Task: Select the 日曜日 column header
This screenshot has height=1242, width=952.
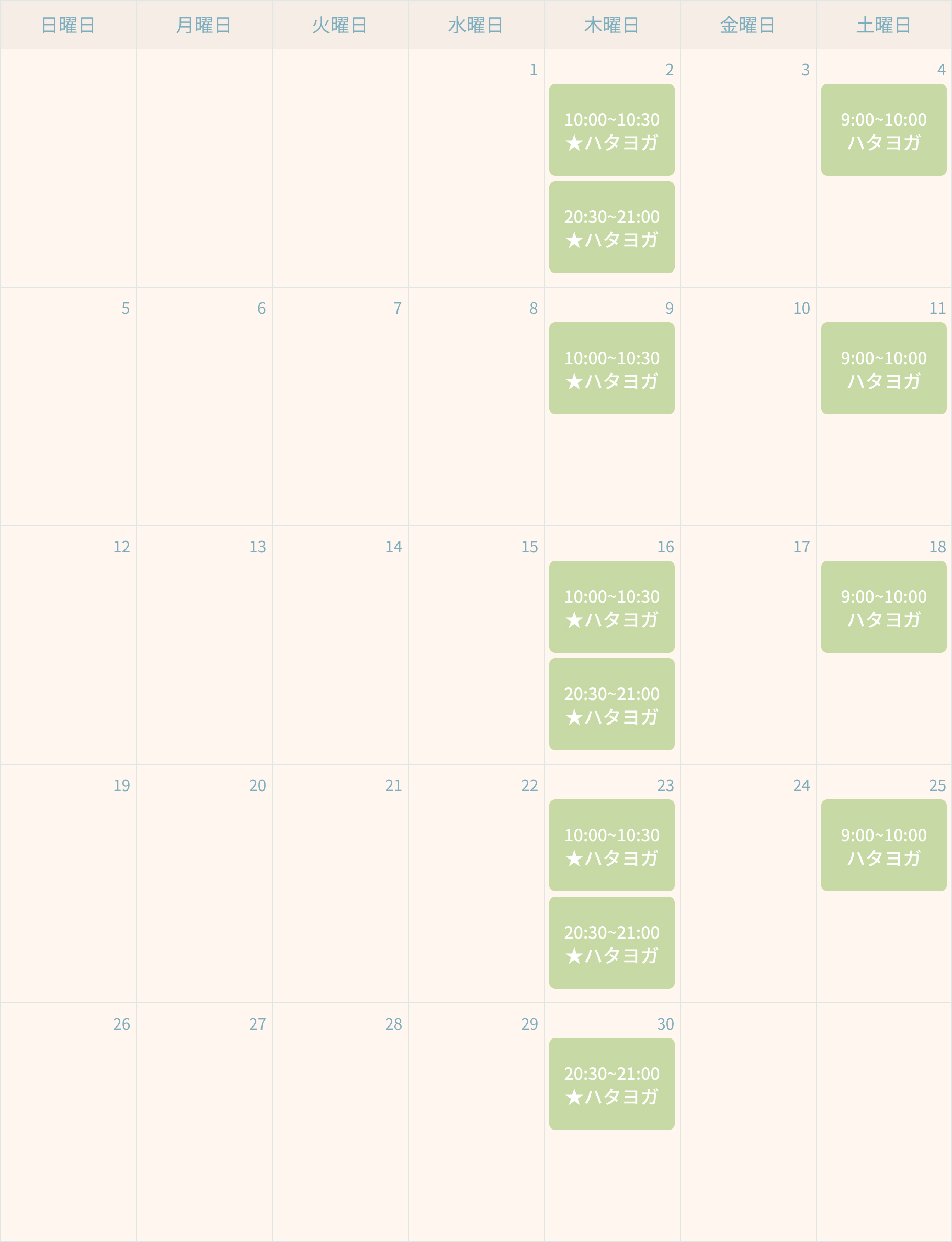Action: (68, 25)
